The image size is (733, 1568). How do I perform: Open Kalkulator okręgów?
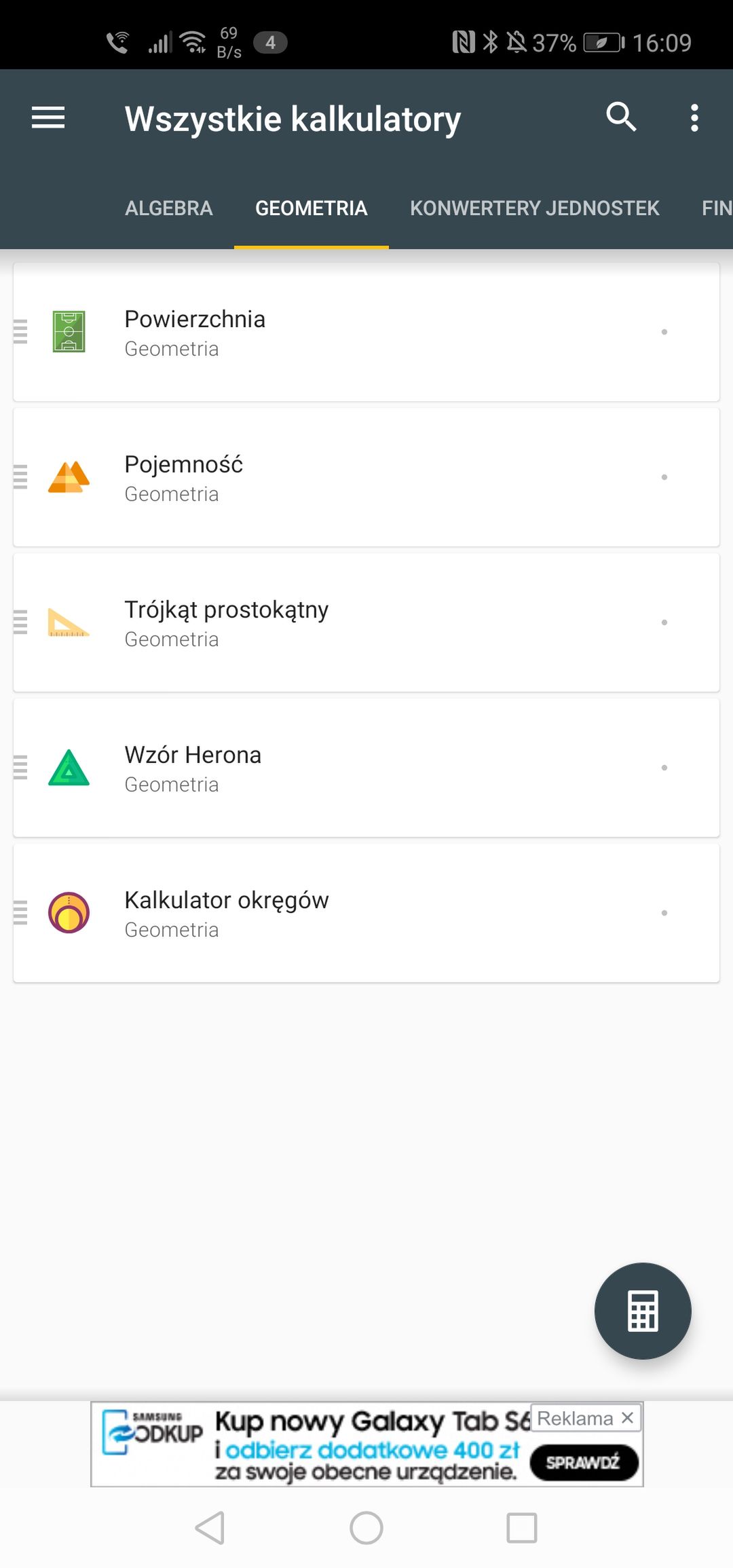(366, 913)
